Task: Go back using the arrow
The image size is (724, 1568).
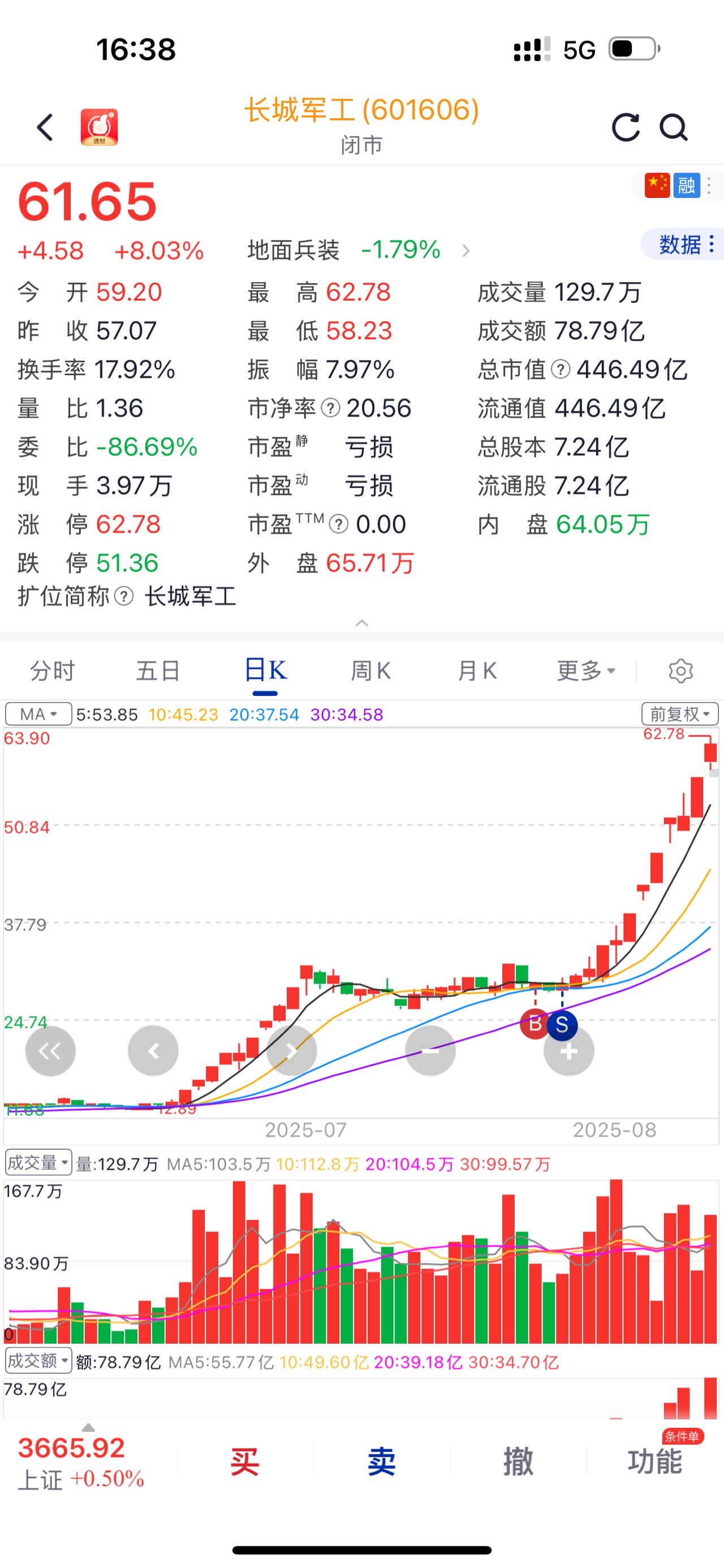Action: [x=45, y=127]
